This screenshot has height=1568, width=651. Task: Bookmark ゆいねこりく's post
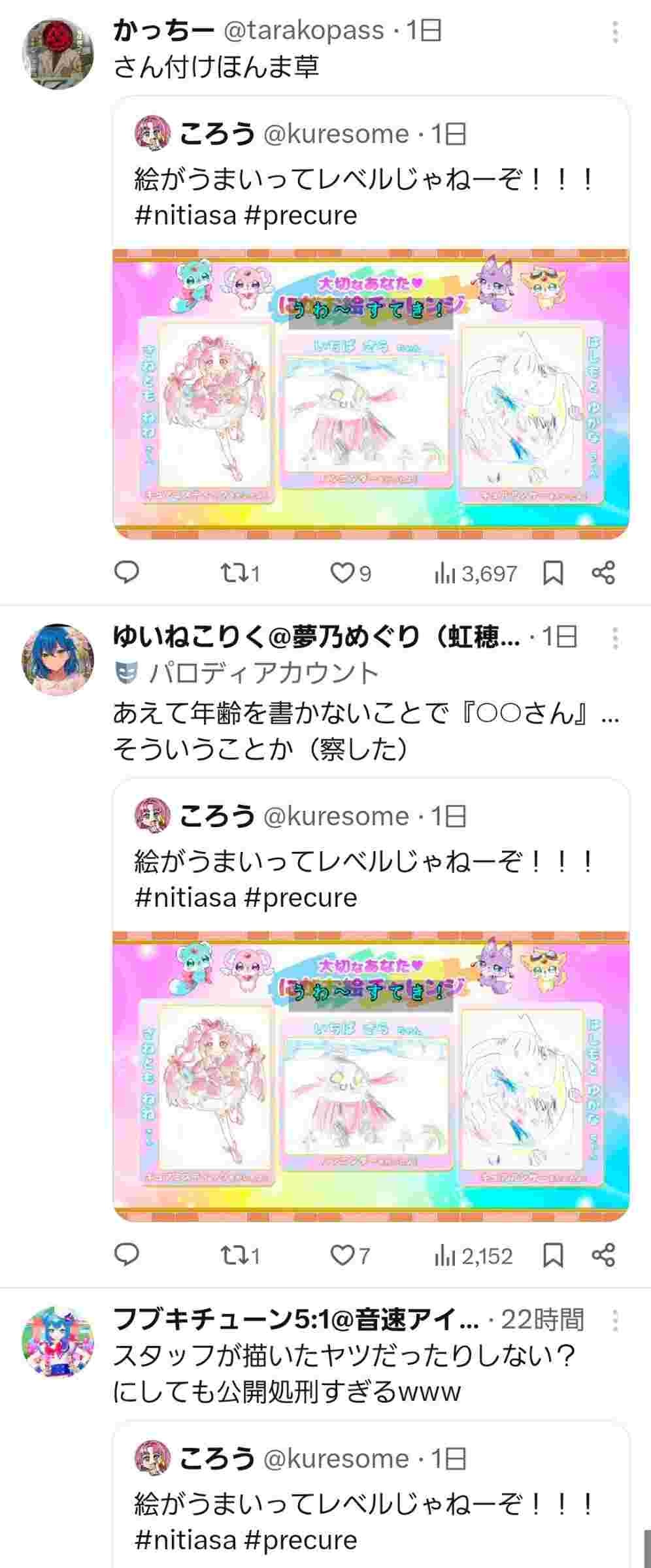pos(553,1256)
